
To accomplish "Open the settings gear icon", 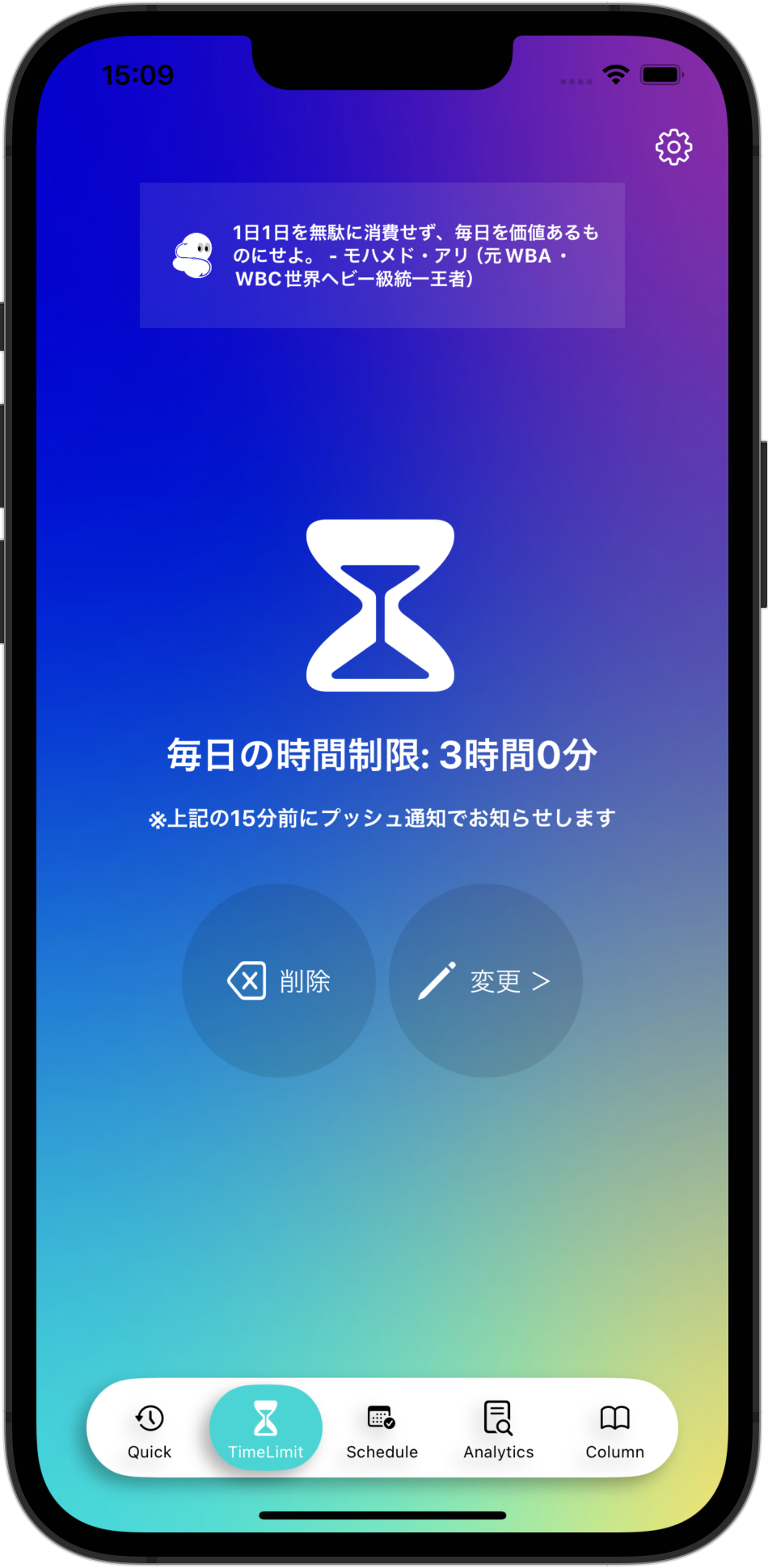I will (673, 147).
